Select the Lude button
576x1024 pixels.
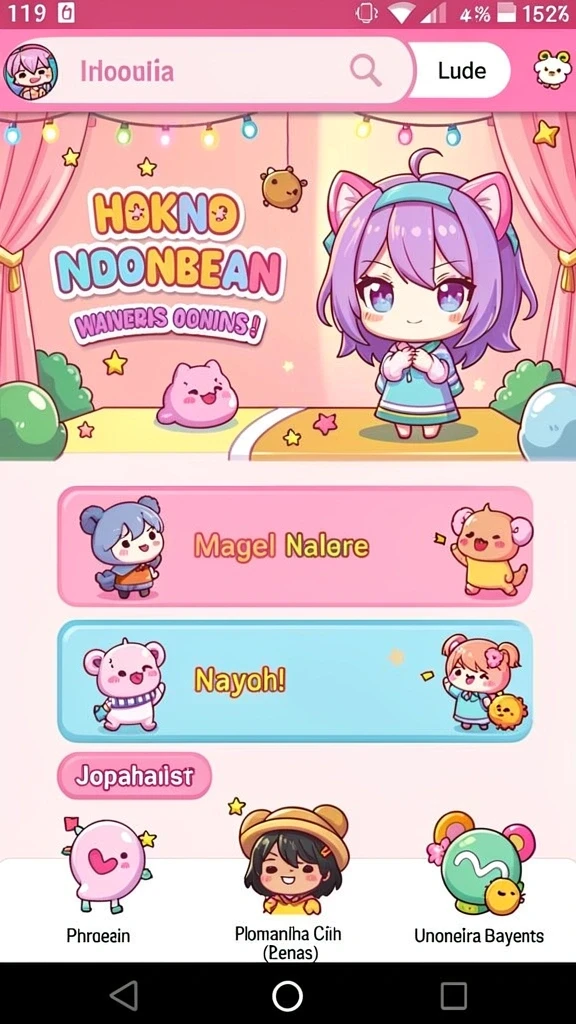click(461, 71)
